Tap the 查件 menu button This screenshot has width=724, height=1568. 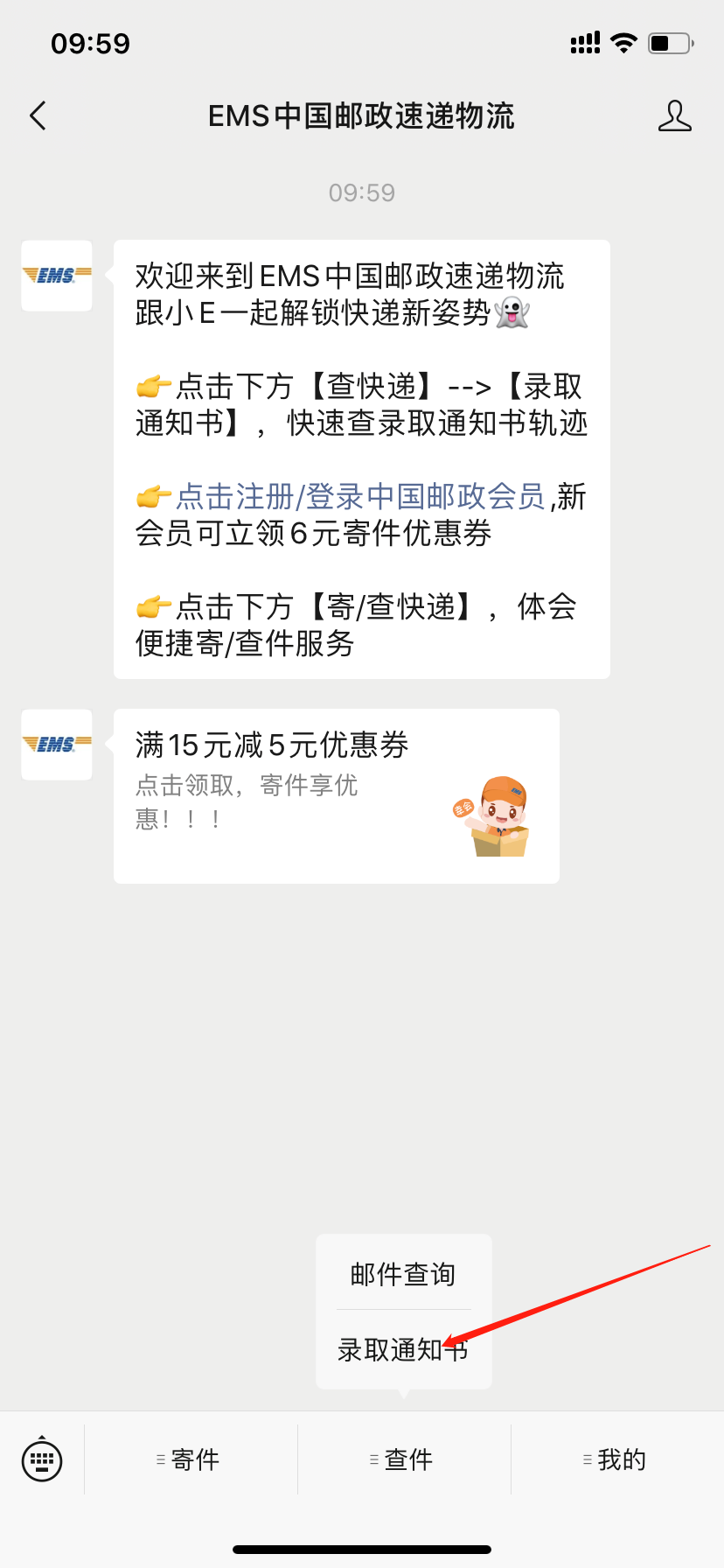[404, 1459]
